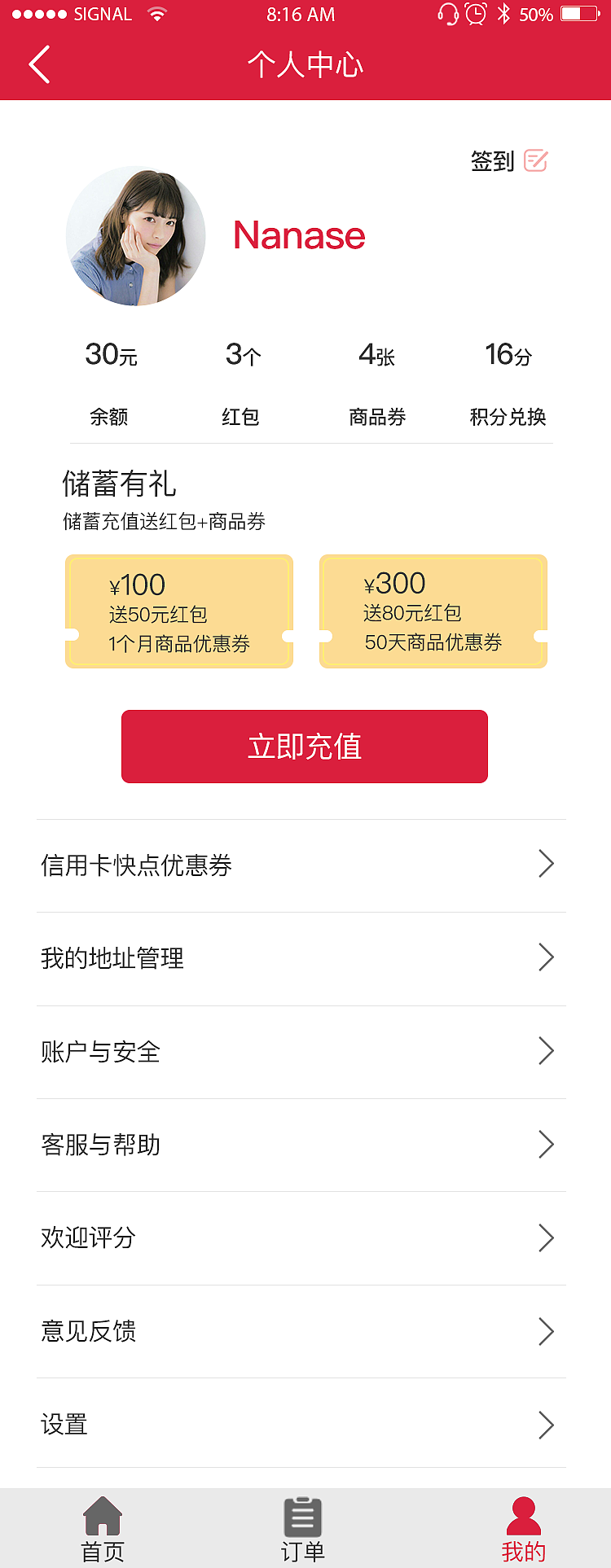Tap Nanase's profile avatar photo

click(136, 235)
